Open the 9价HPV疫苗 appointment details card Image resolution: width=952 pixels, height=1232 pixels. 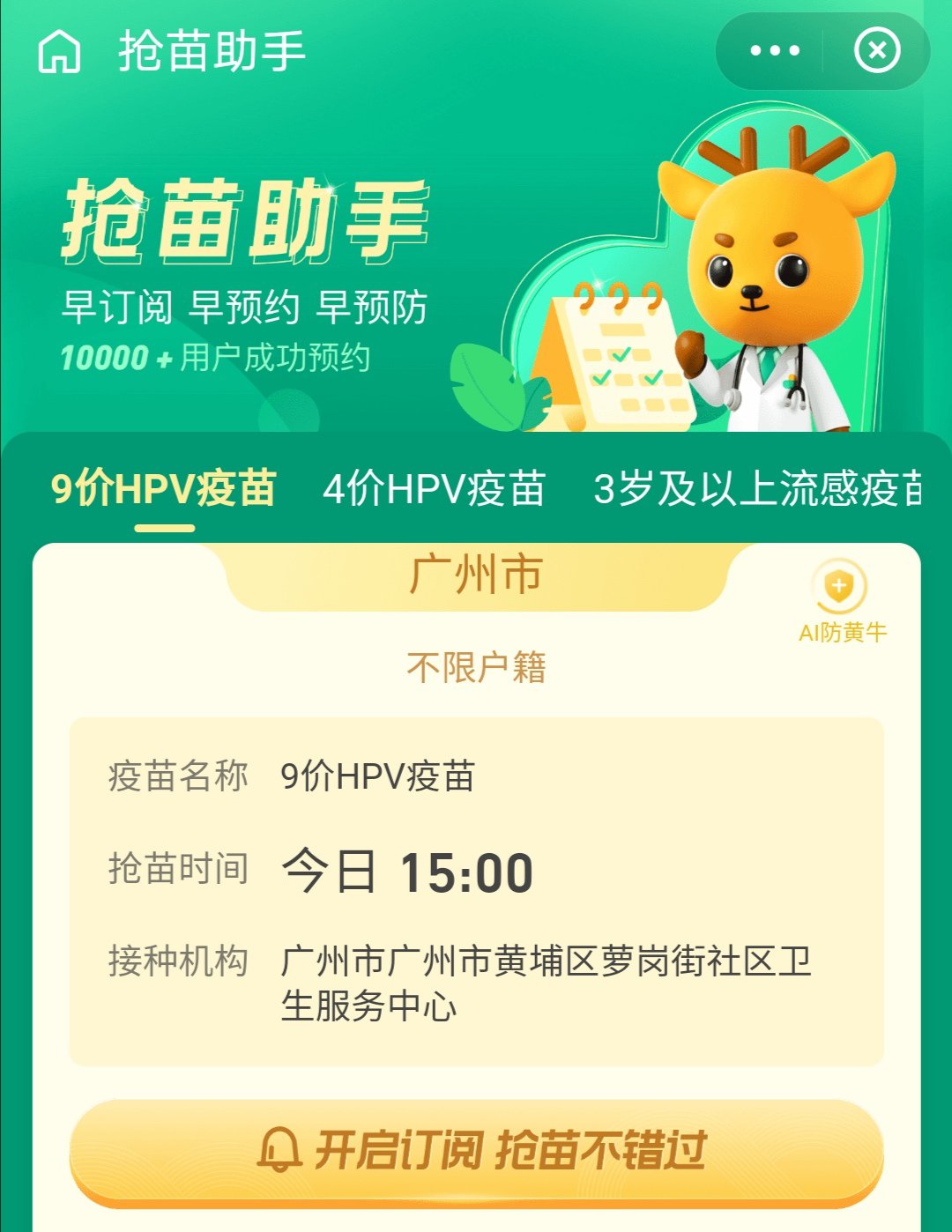coord(476,890)
